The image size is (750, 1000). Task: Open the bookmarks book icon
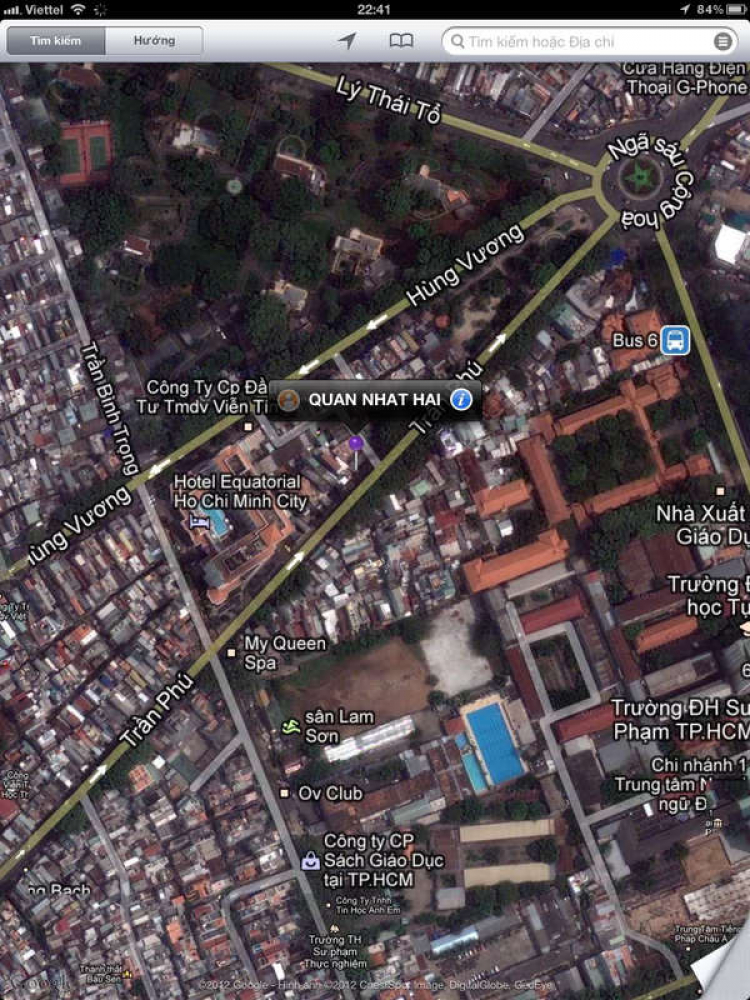(401, 41)
